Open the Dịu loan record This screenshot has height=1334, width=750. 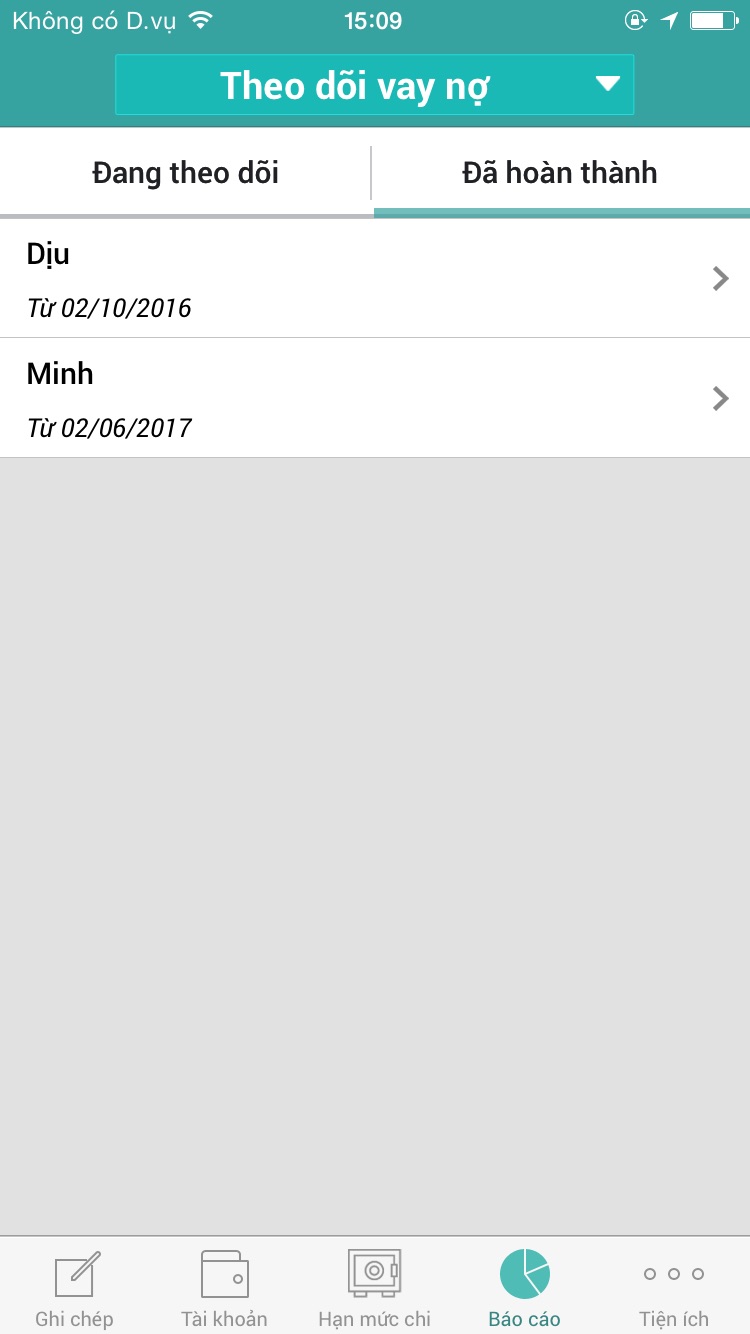click(375, 278)
